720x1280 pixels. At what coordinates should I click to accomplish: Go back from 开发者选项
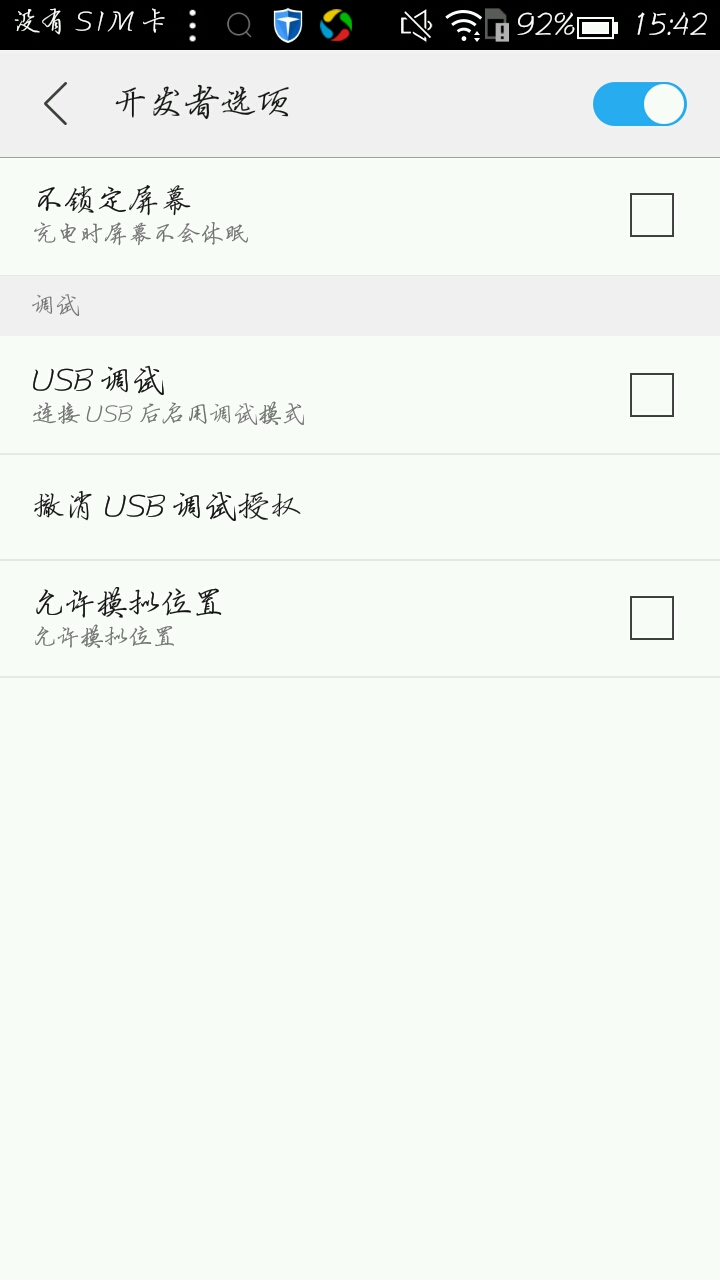pos(56,104)
